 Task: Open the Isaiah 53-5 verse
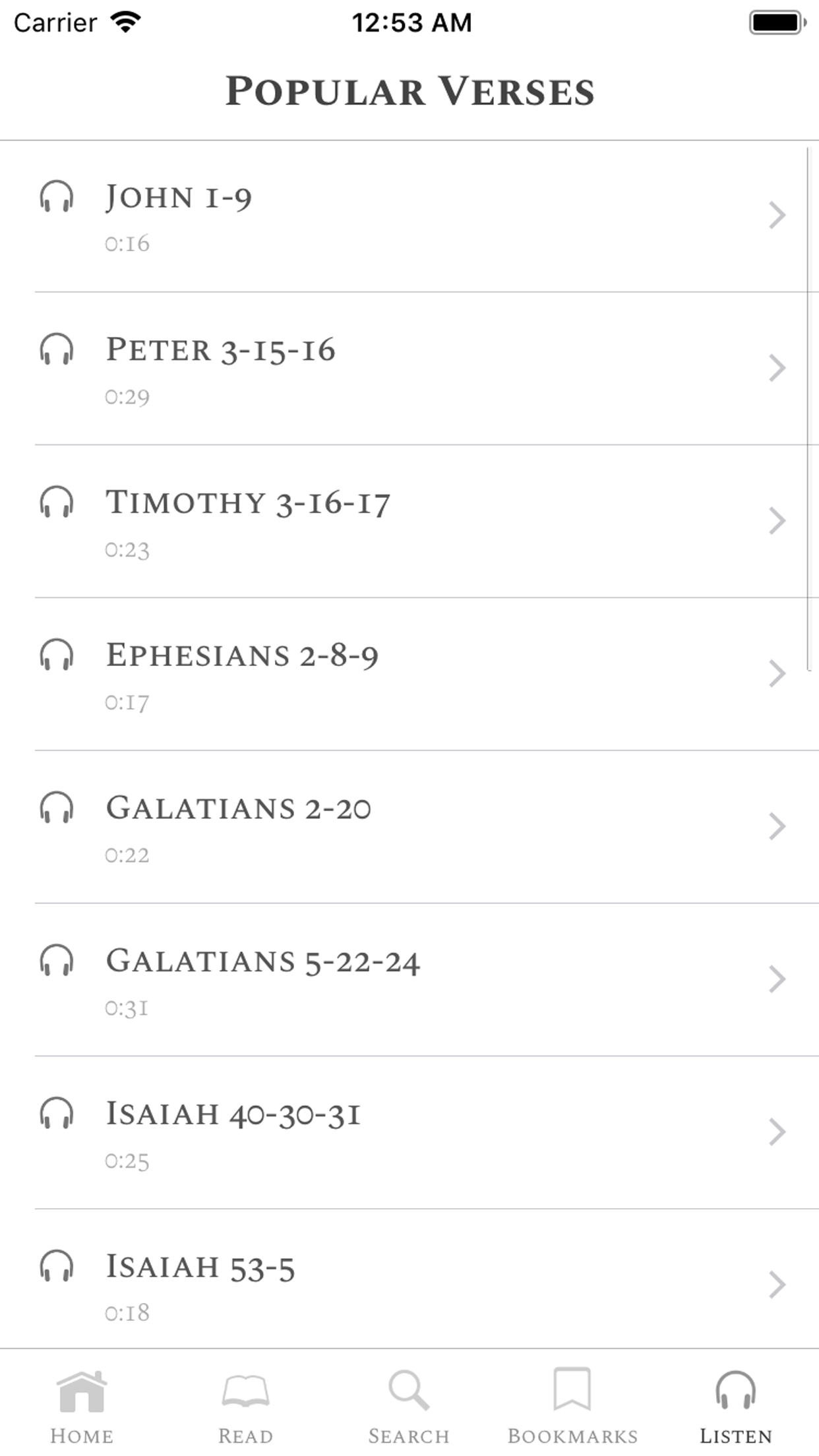tap(409, 1283)
